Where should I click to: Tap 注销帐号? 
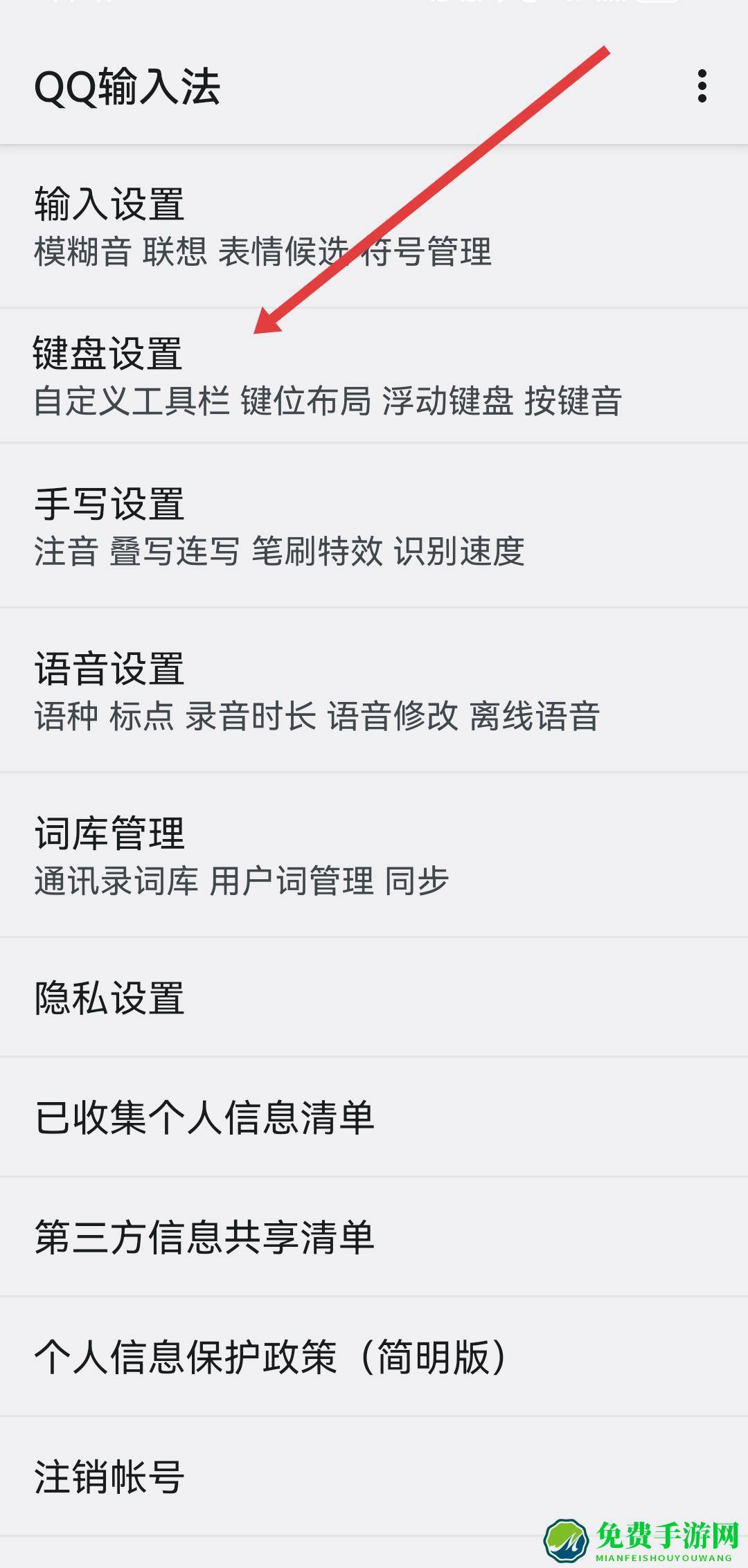coord(111,1476)
